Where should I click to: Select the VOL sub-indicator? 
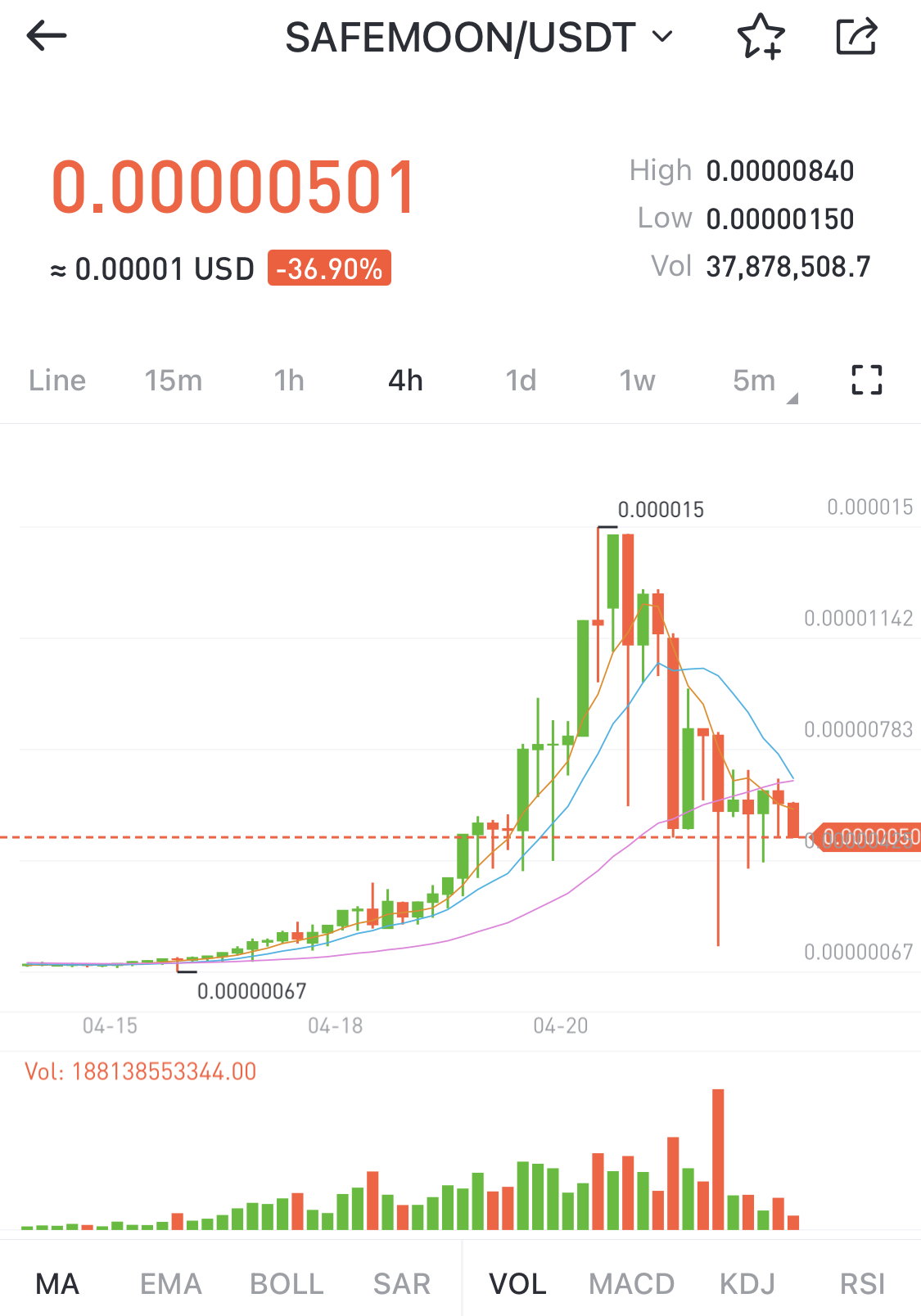(518, 1284)
